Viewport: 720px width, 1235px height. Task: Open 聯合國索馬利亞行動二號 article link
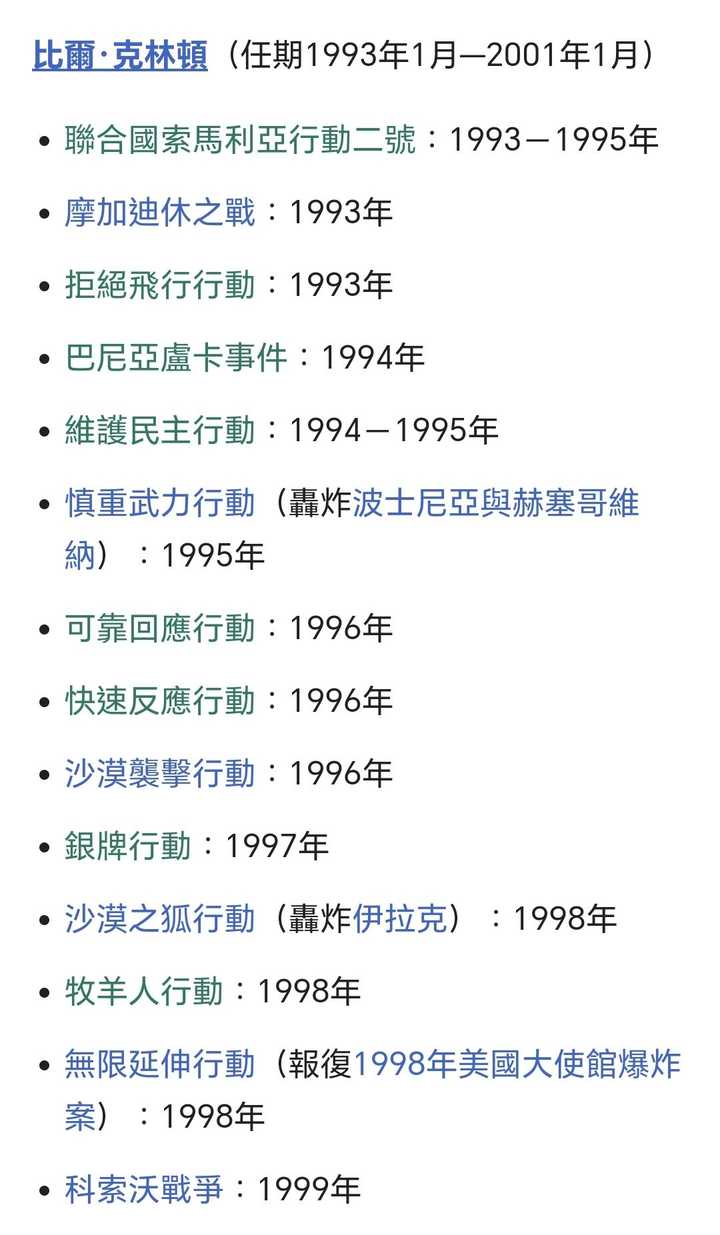coord(240,140)
